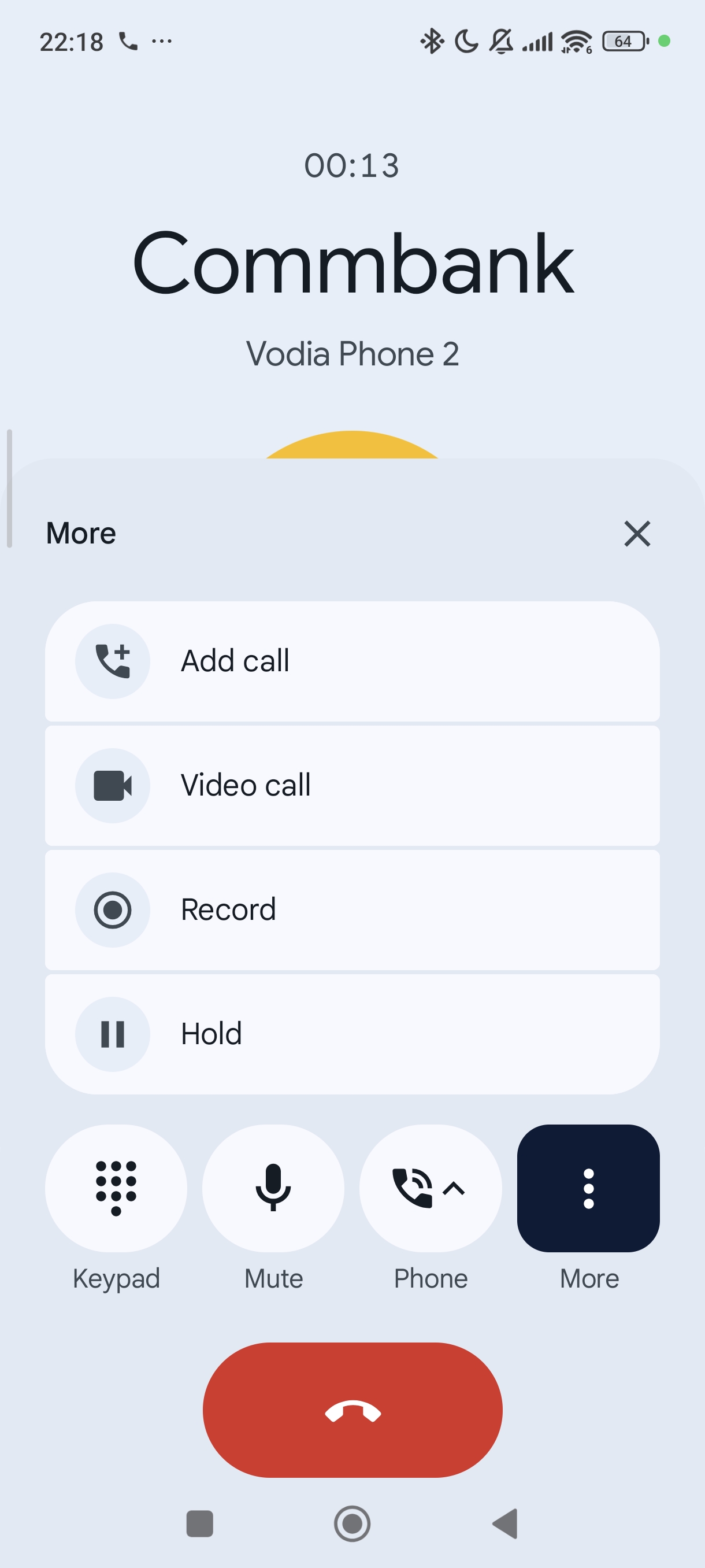Go back using the navigation bar
Screen dimensions: 705x1568
click(x=505, y=1523)
